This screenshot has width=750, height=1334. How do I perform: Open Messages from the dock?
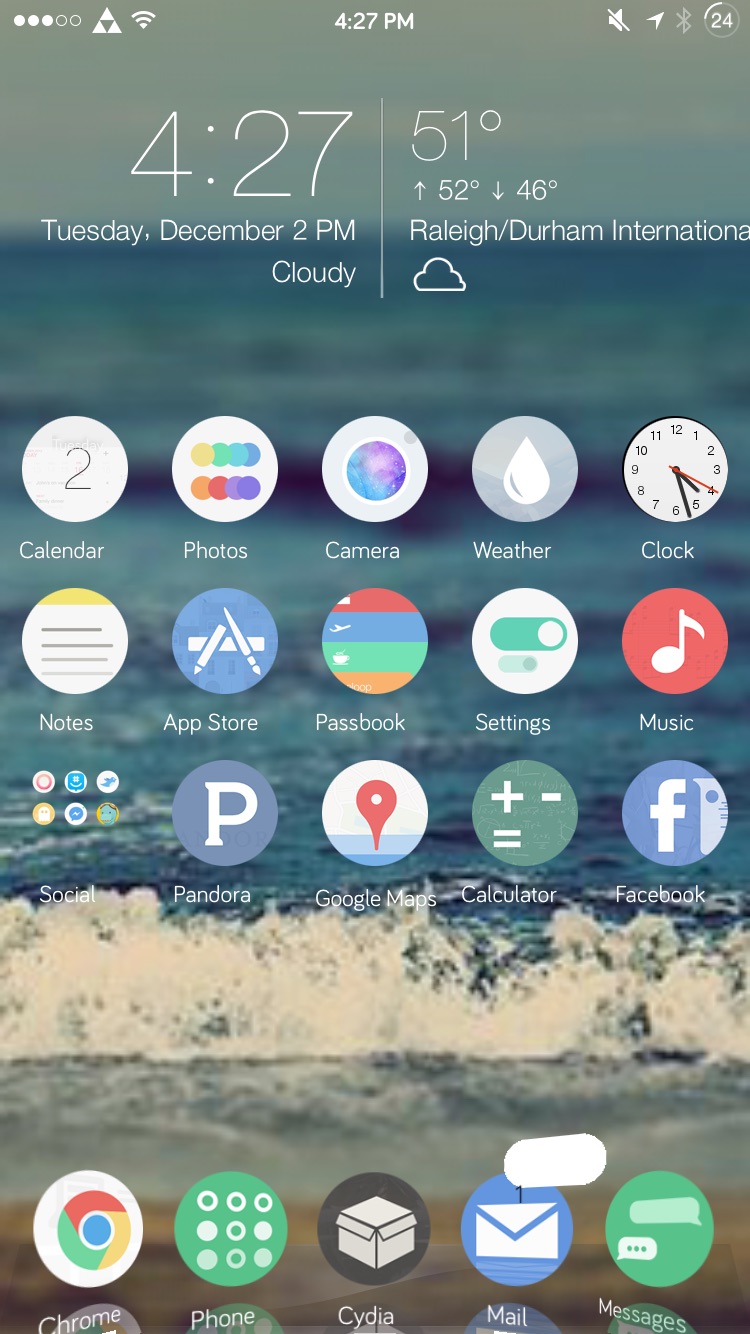click(x=660, y=1229)
